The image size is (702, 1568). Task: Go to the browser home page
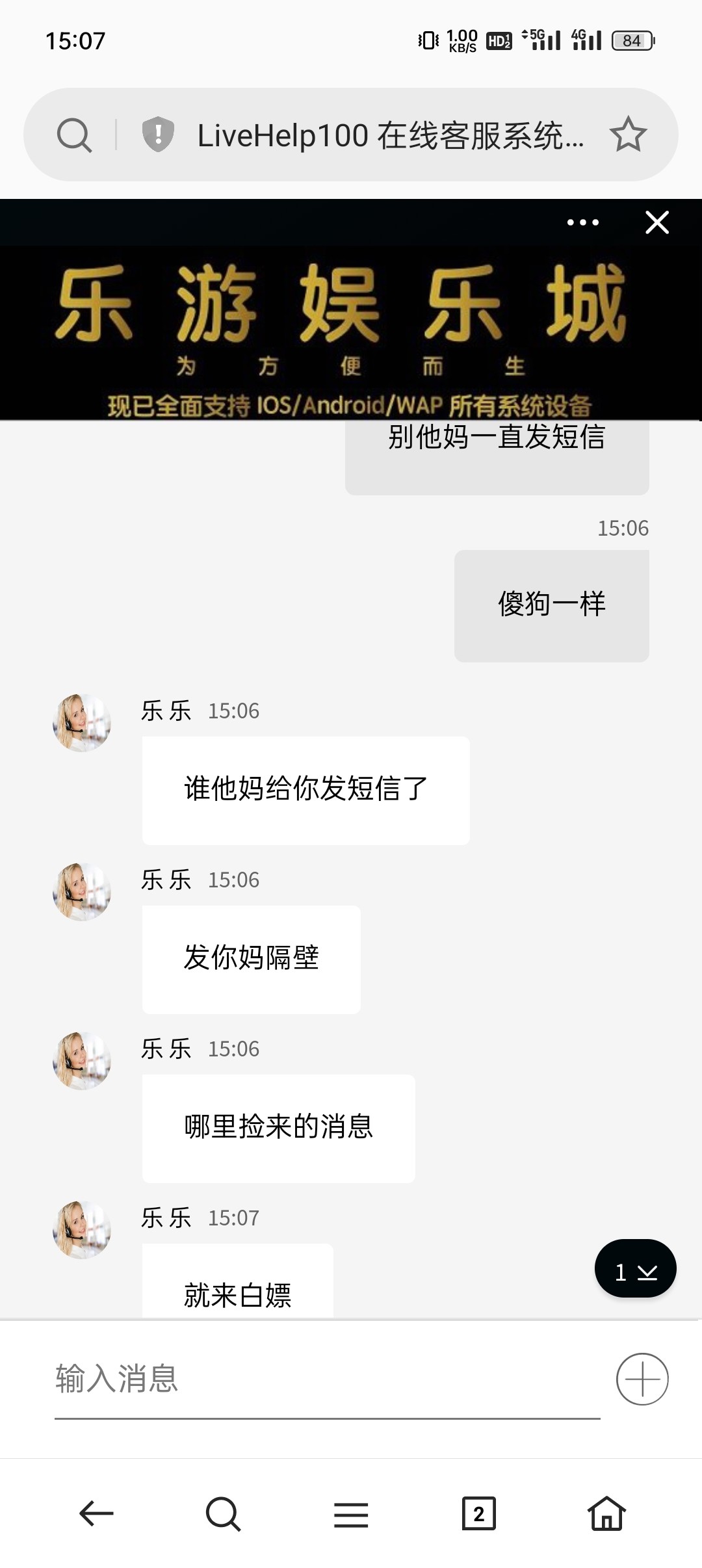[606, 1513]
